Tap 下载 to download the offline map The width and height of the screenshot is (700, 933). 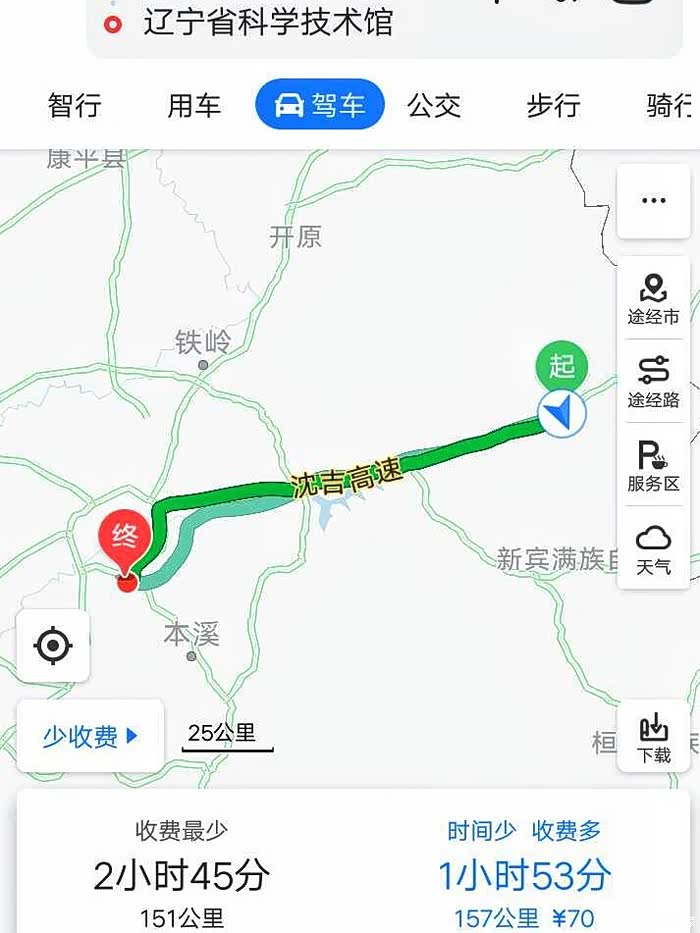click(x=654, y=737)
